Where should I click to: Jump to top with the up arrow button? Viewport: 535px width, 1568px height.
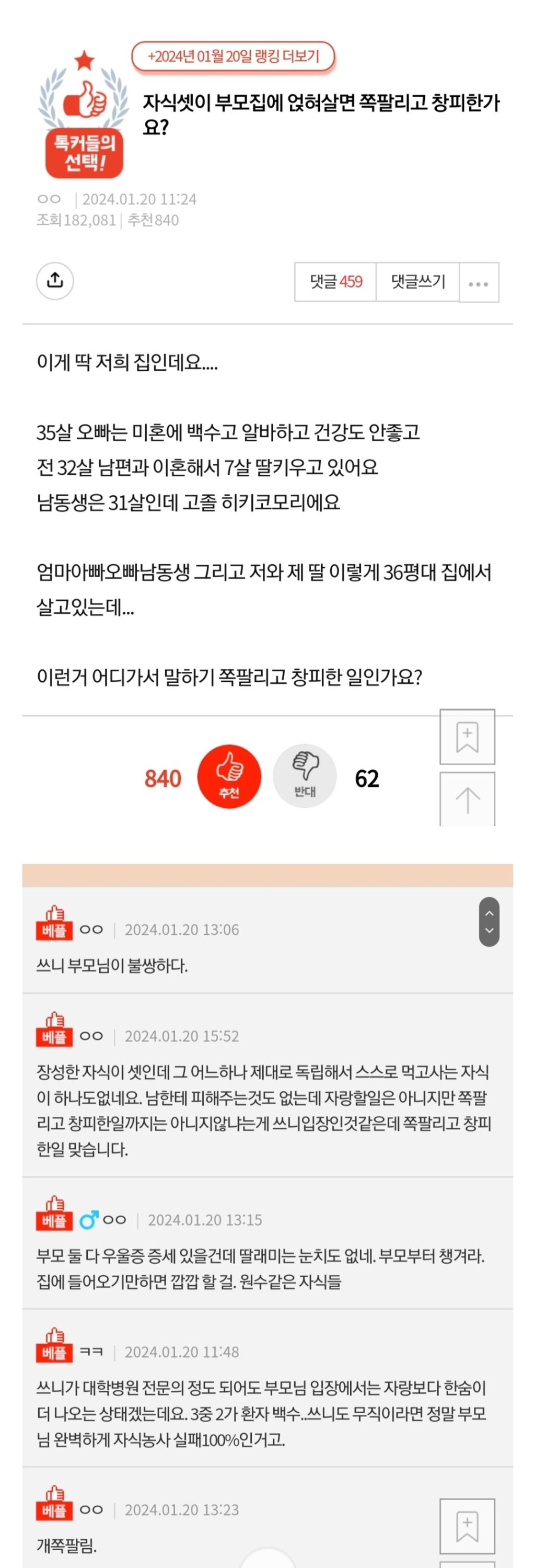pyautogui.click(x=467, y=799)
